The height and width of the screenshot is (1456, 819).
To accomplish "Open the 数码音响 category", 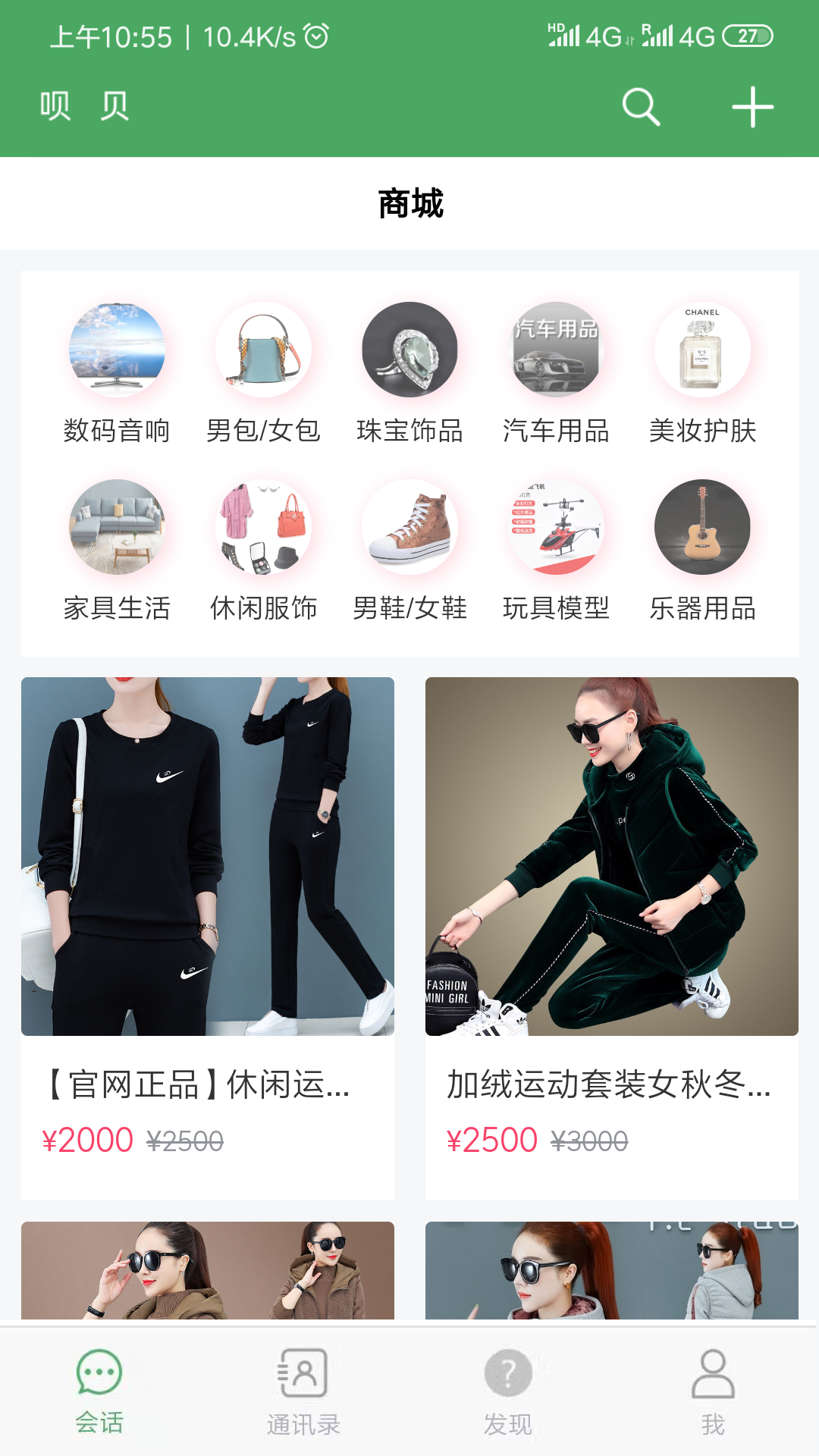I will coord(117,372).
